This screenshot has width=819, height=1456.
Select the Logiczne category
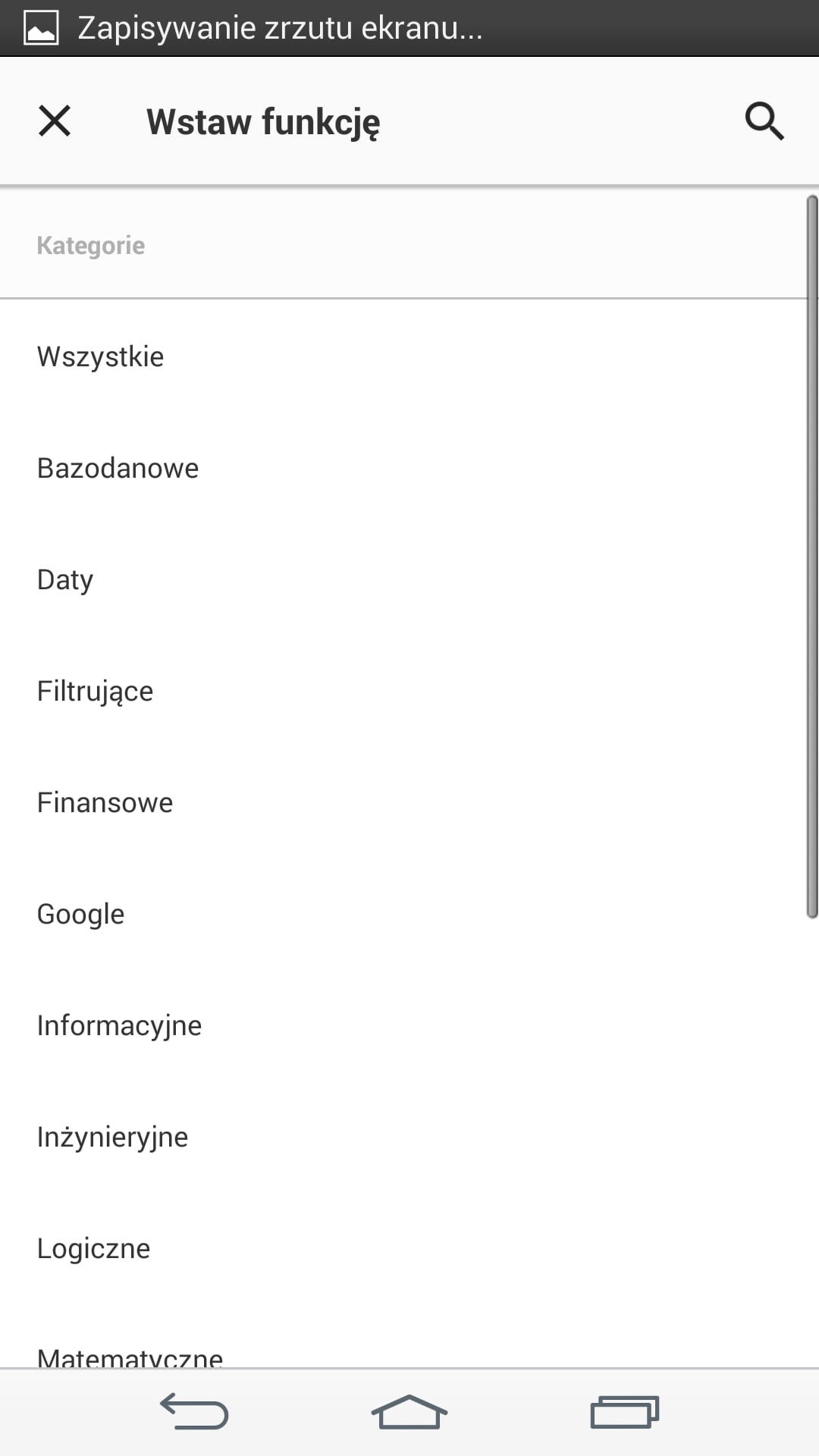click(409, 1248)
